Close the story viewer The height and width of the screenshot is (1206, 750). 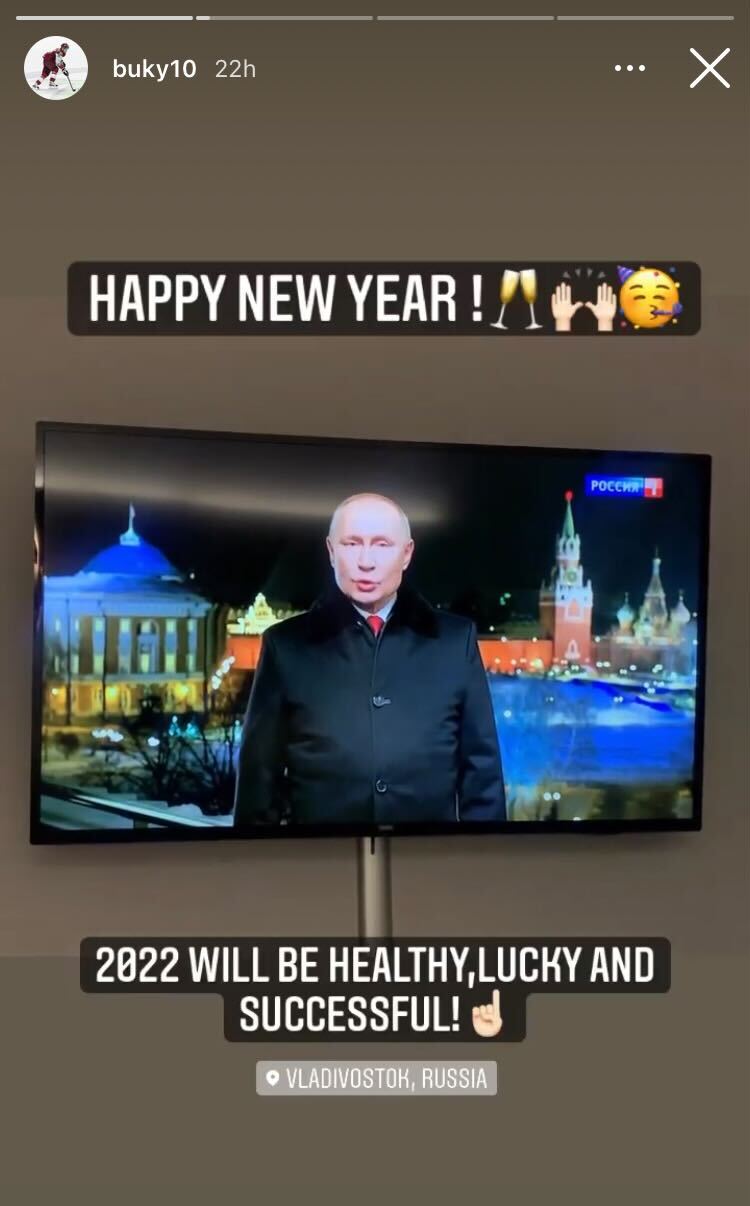709,69
